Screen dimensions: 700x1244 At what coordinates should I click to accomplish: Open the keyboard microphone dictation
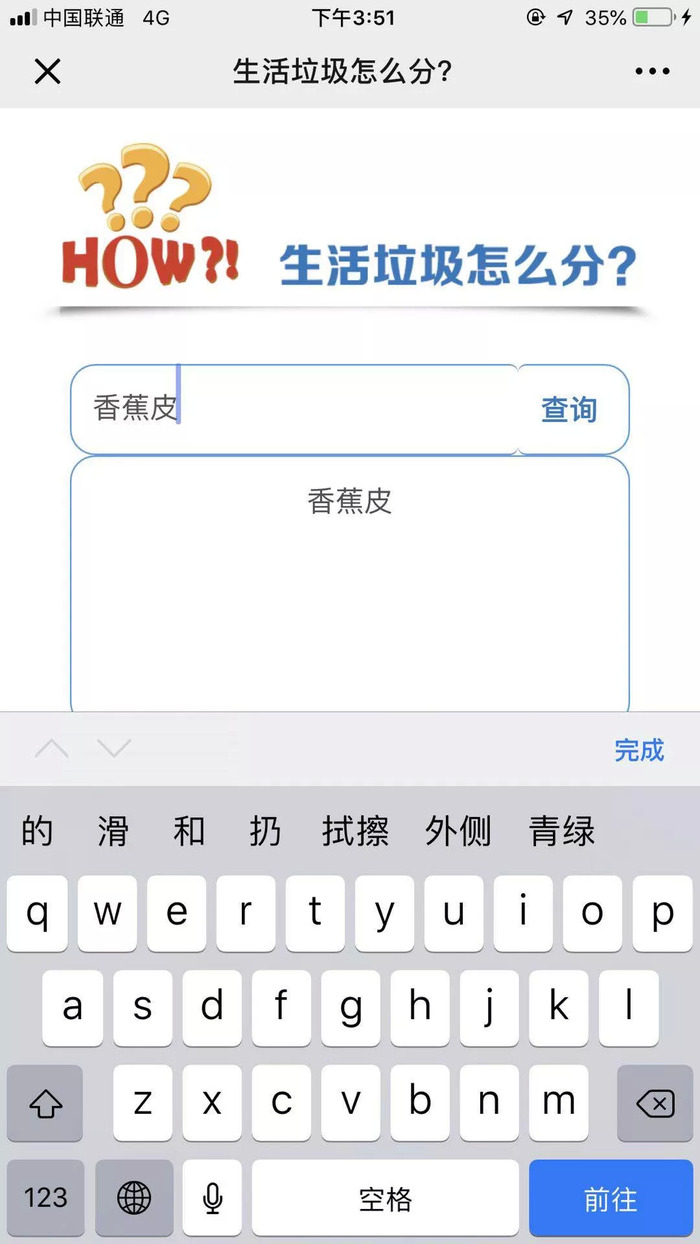point(212,1198)
